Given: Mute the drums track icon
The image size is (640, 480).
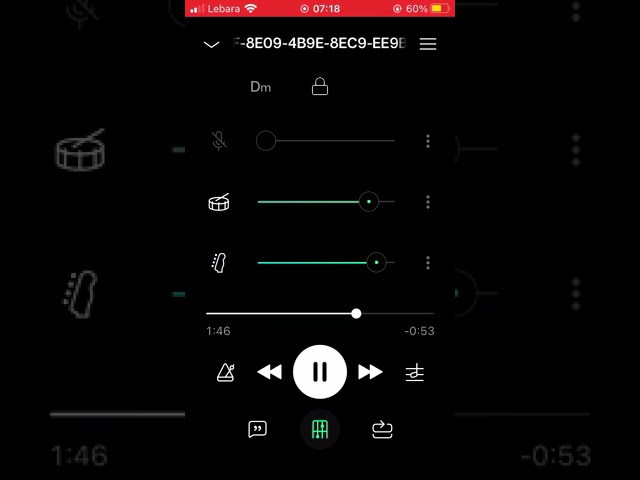Looking at the screenshot, I should (219, 202).
